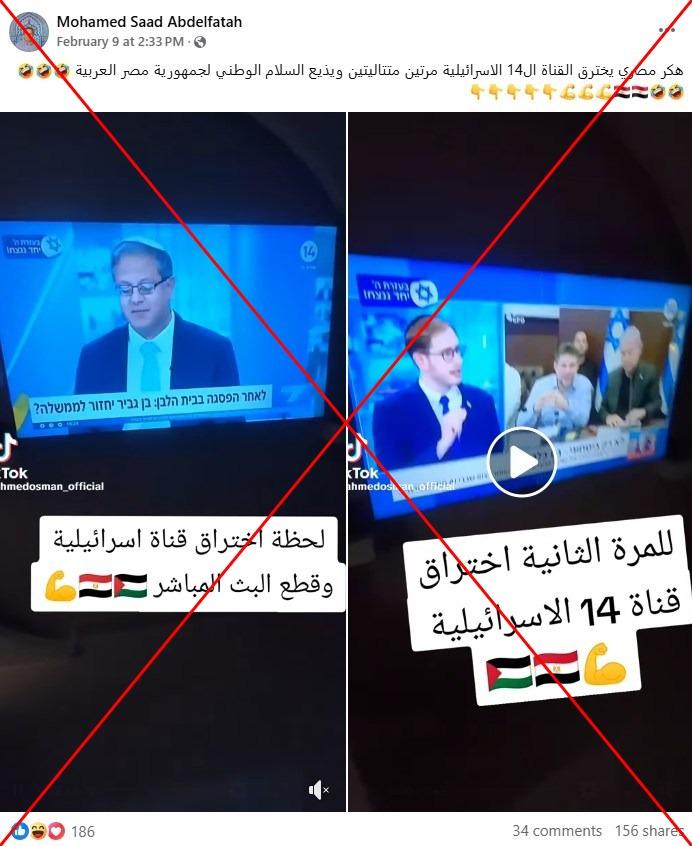View the 34 comments
692x846 pixels.
pyautogui.click(x=557, y=830)
